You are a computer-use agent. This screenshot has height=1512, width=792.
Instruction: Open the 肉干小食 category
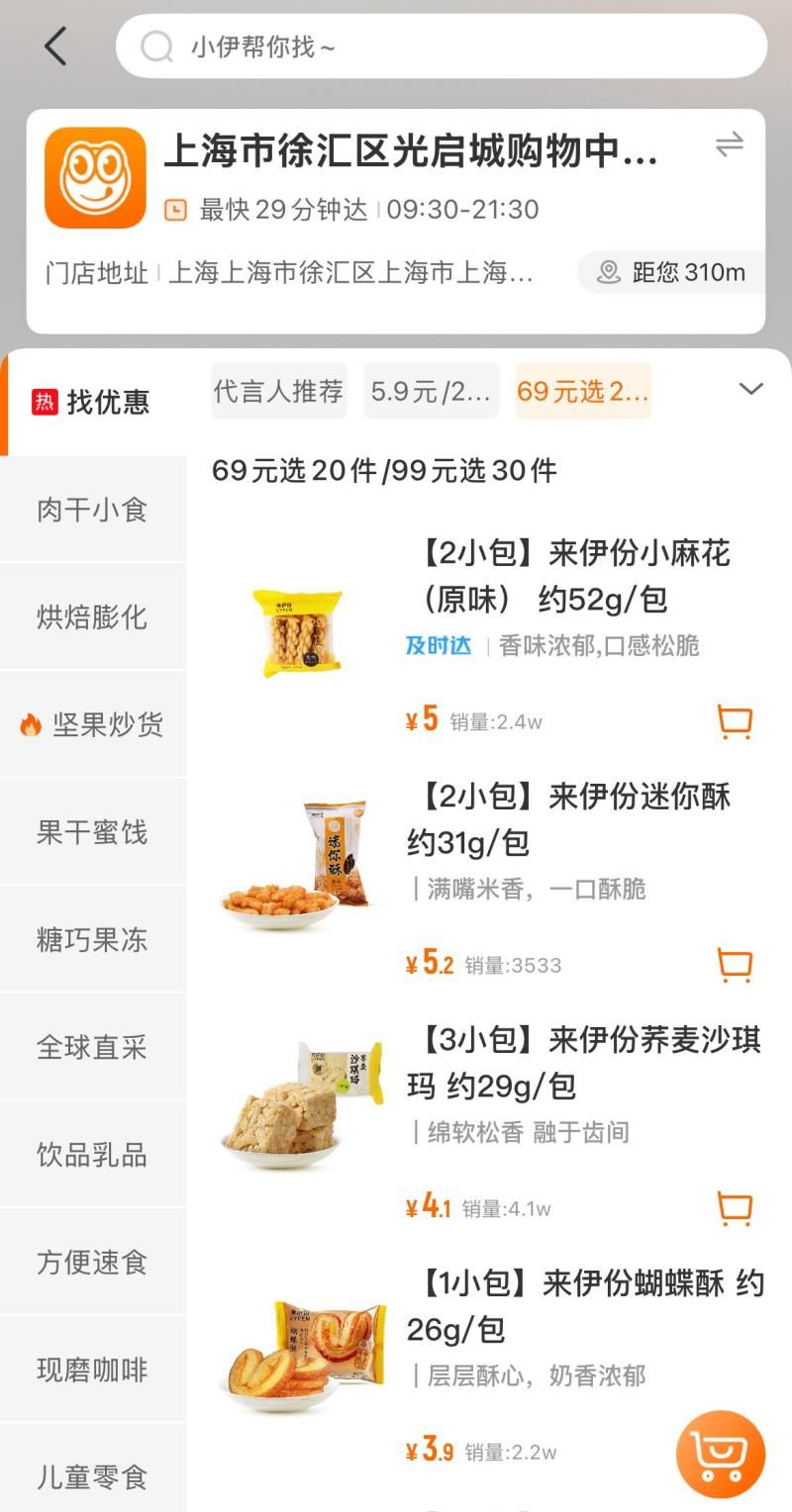tap(92, 510)
